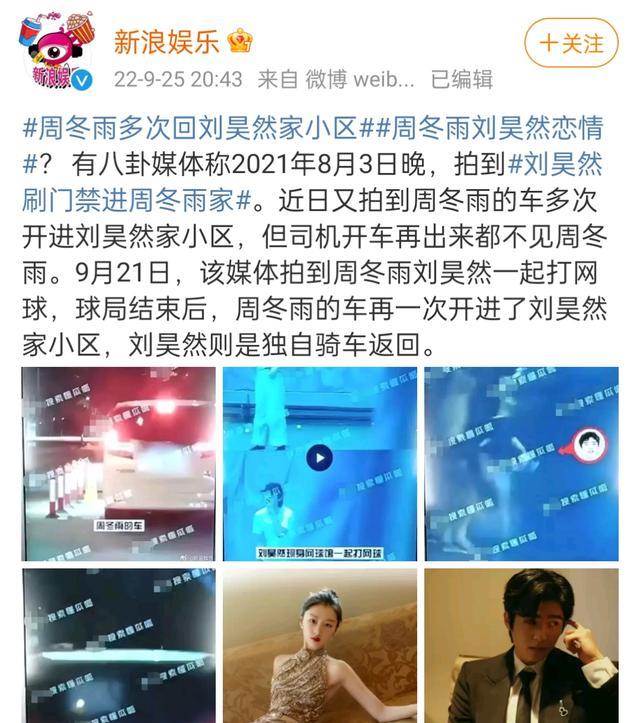
Task: Open hashtag #周冬雨多次回刘昊然家小区#
Action: 190,130
